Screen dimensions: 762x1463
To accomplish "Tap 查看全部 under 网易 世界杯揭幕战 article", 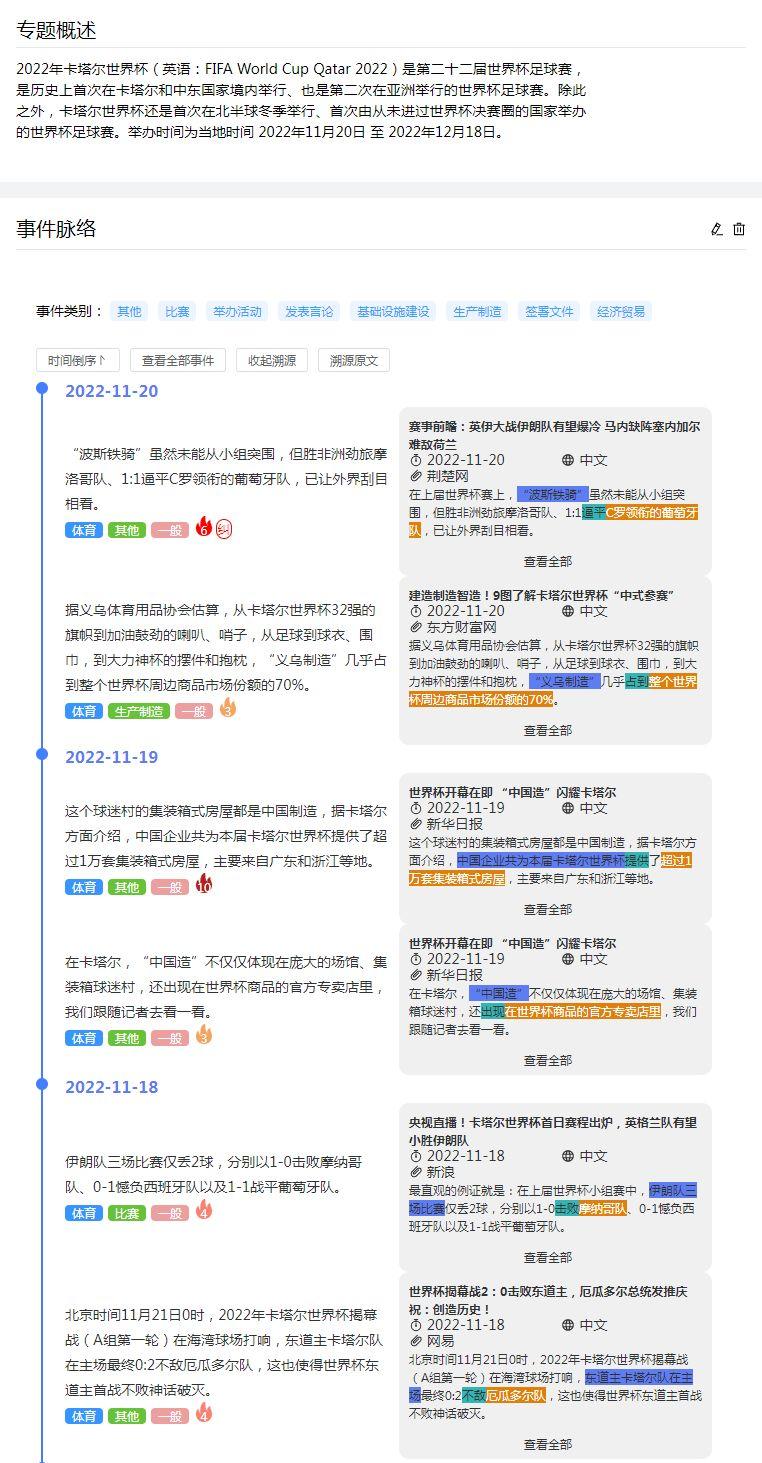I will [x=548, y=1444].
